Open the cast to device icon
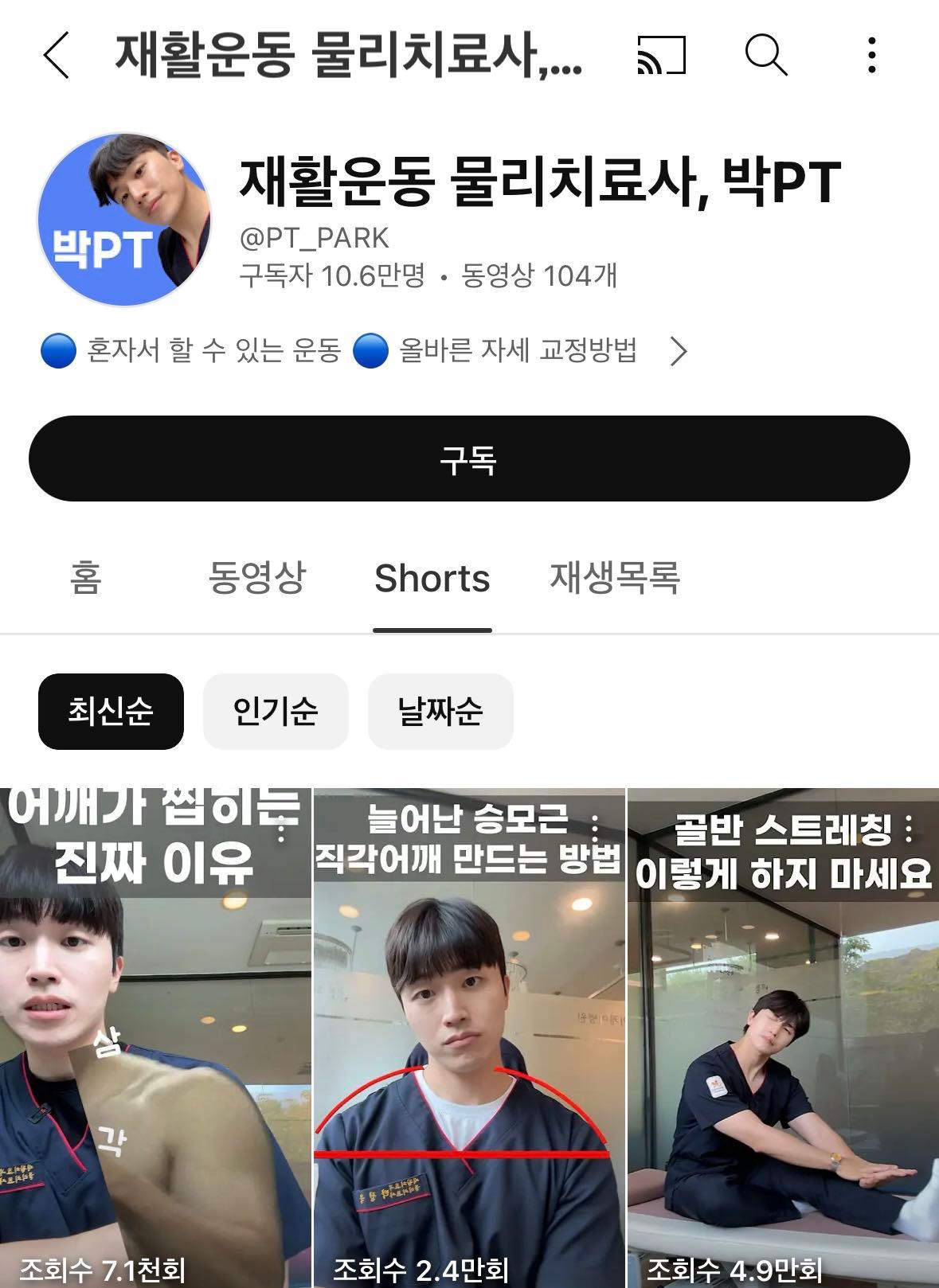939x1288 pixels. 661,56
